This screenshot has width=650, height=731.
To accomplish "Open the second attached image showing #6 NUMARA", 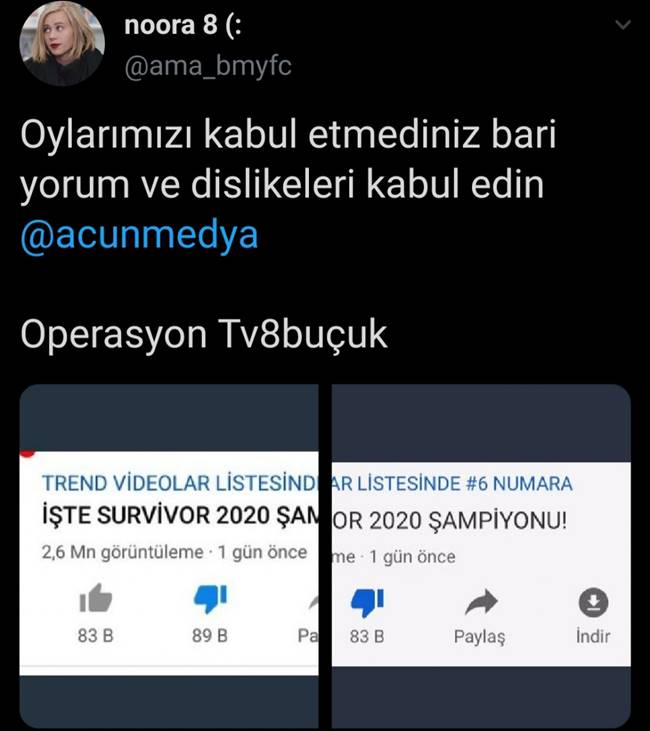I will (480, 555).
